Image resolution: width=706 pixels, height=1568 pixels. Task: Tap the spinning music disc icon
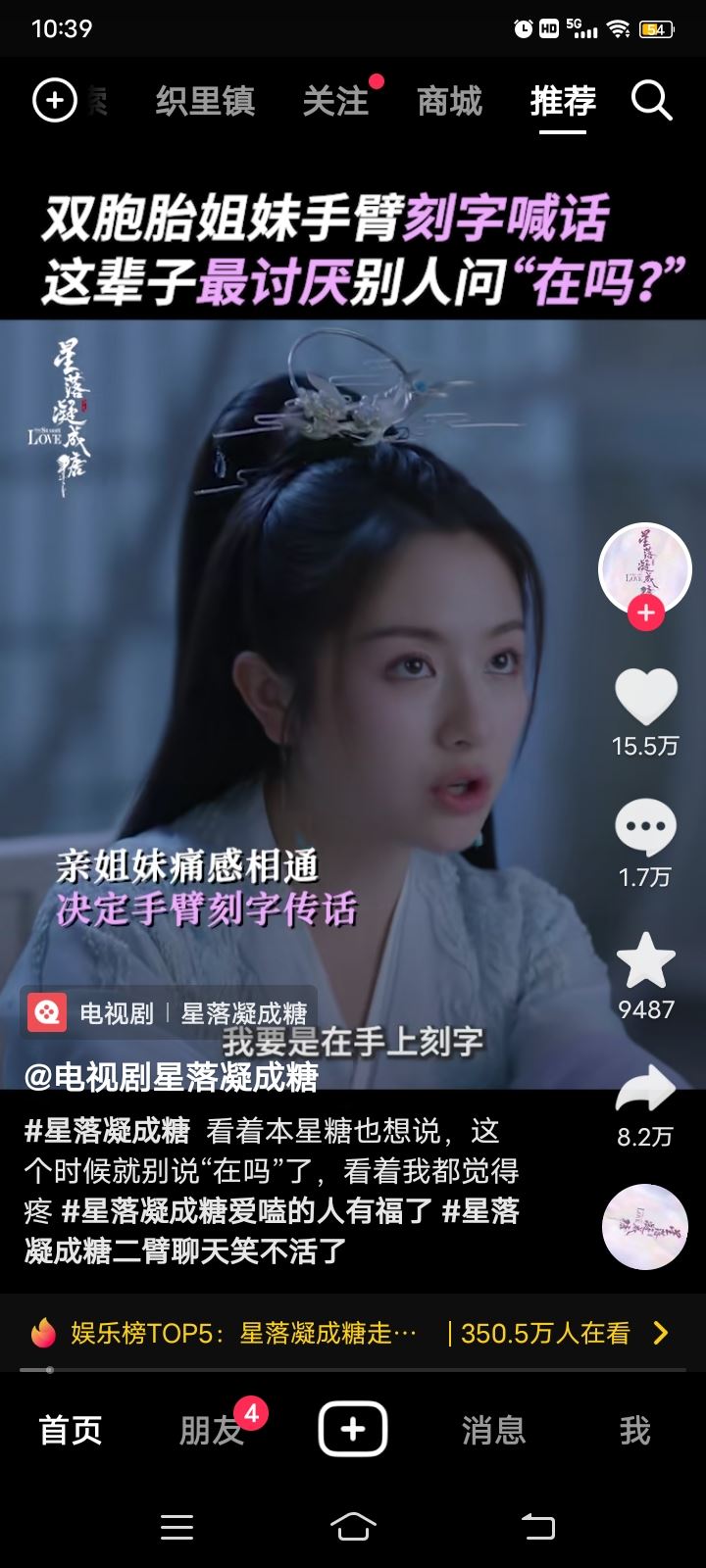pyautogui.click(x=644, y=1226)
